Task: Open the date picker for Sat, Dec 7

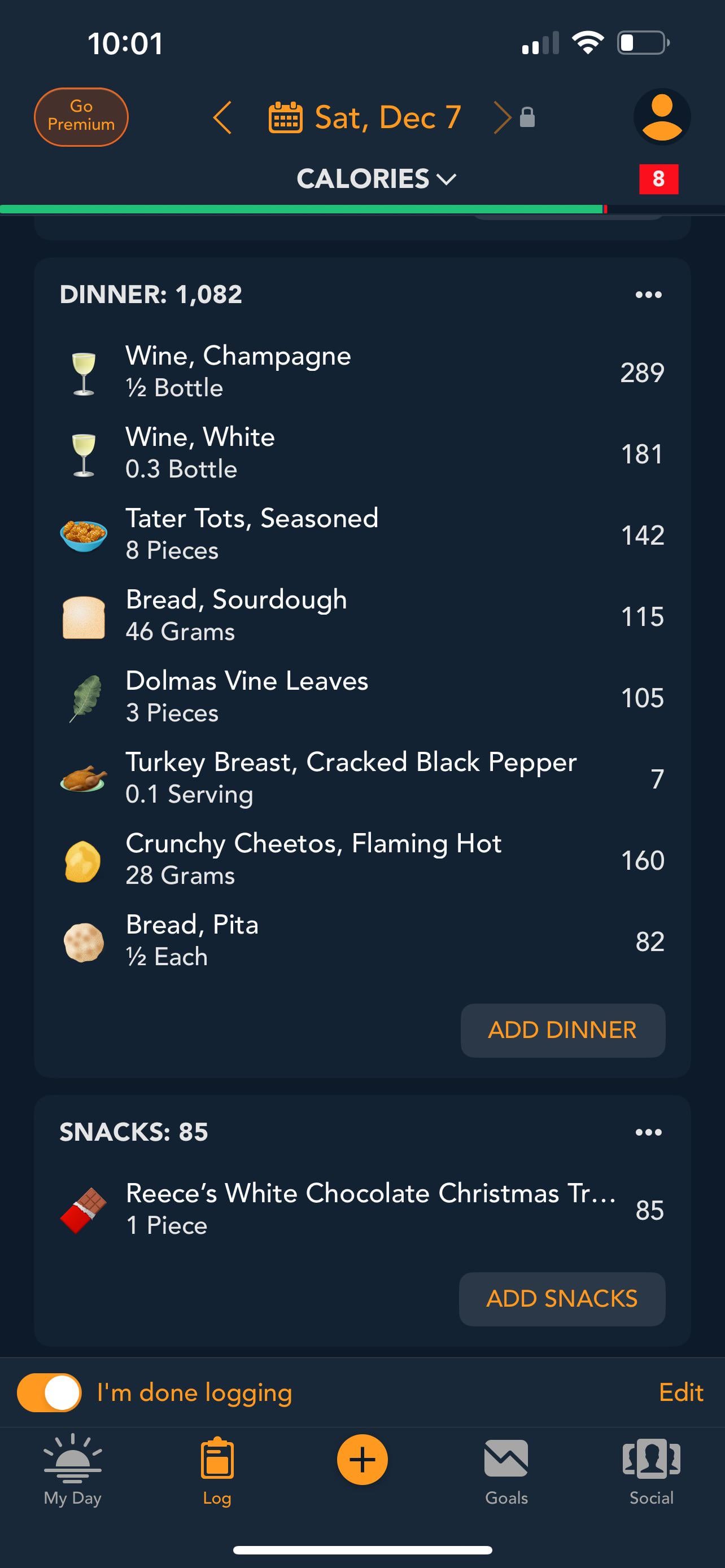Action: click(x=364, y=117)
